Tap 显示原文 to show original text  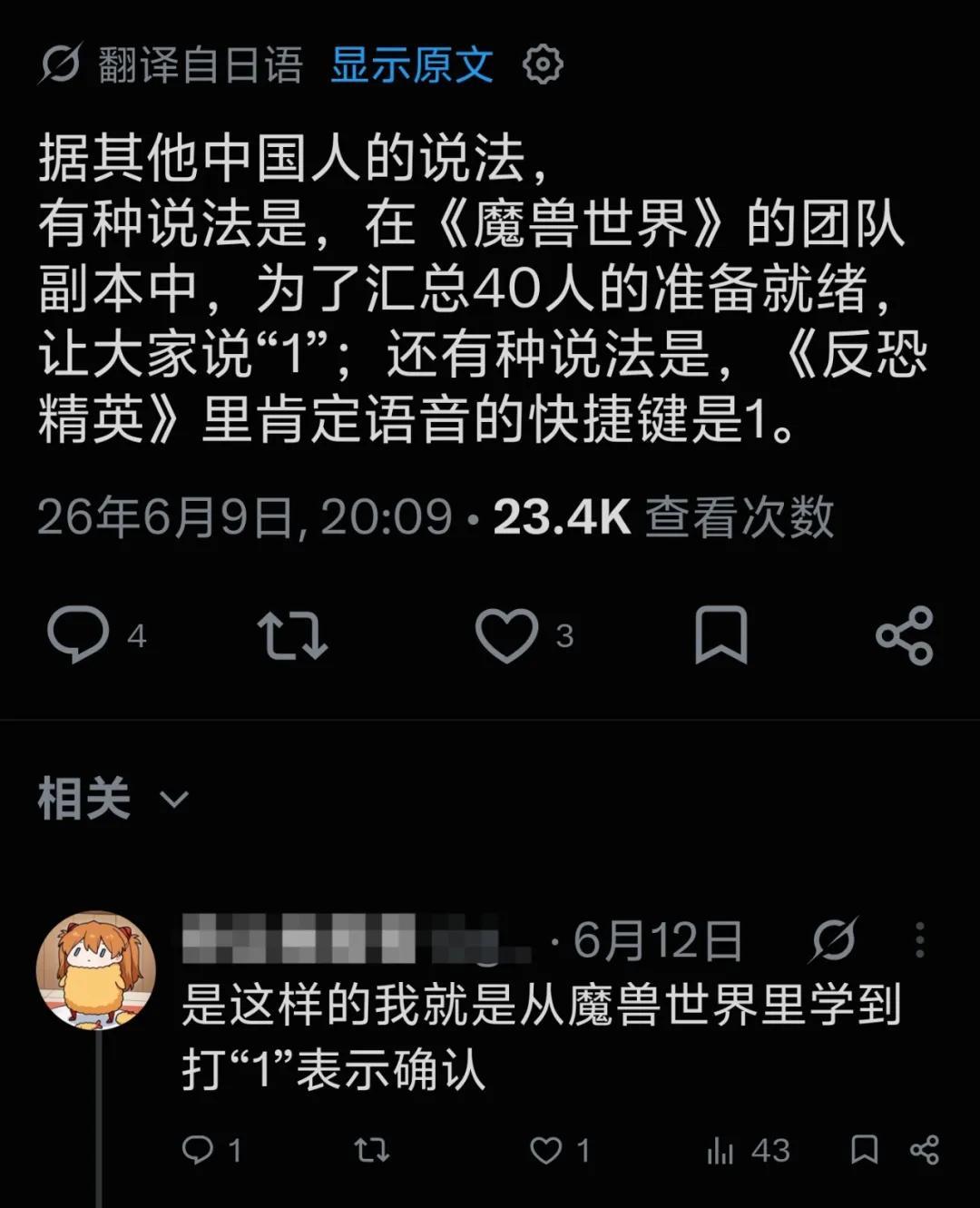[x=411, y=65]
